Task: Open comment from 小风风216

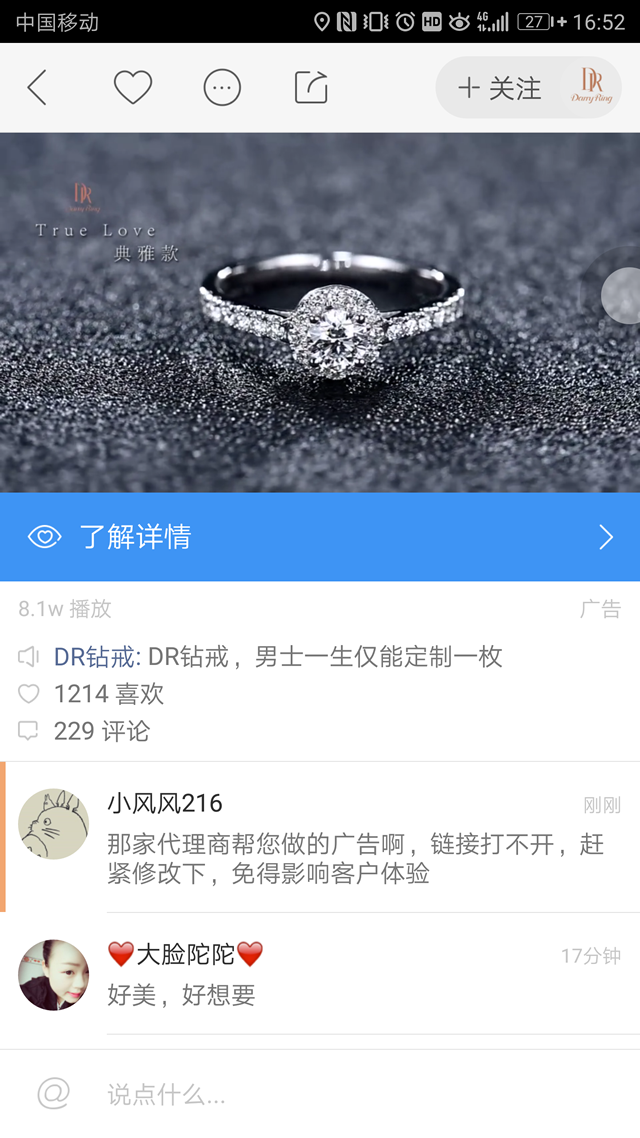Action: (355, 859)
